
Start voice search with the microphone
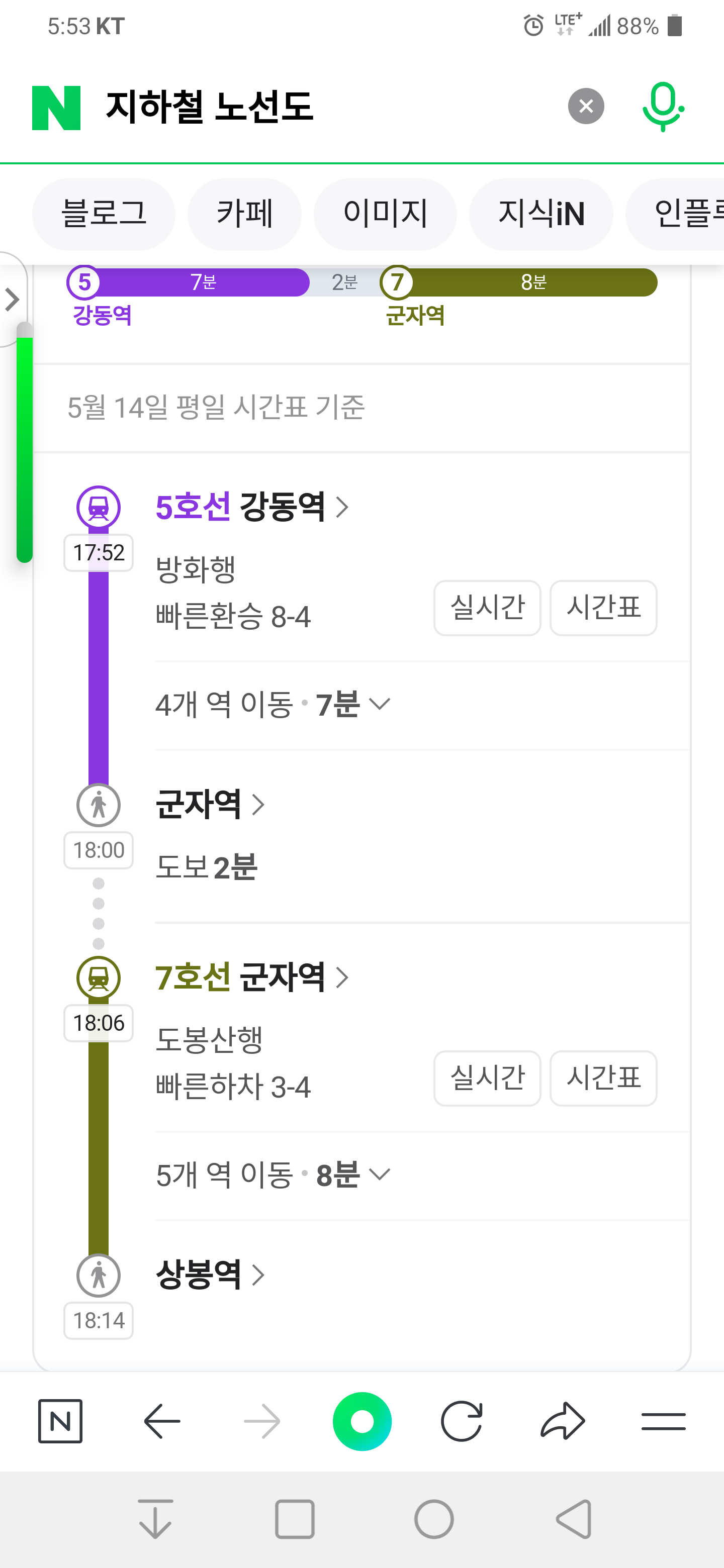663,107
